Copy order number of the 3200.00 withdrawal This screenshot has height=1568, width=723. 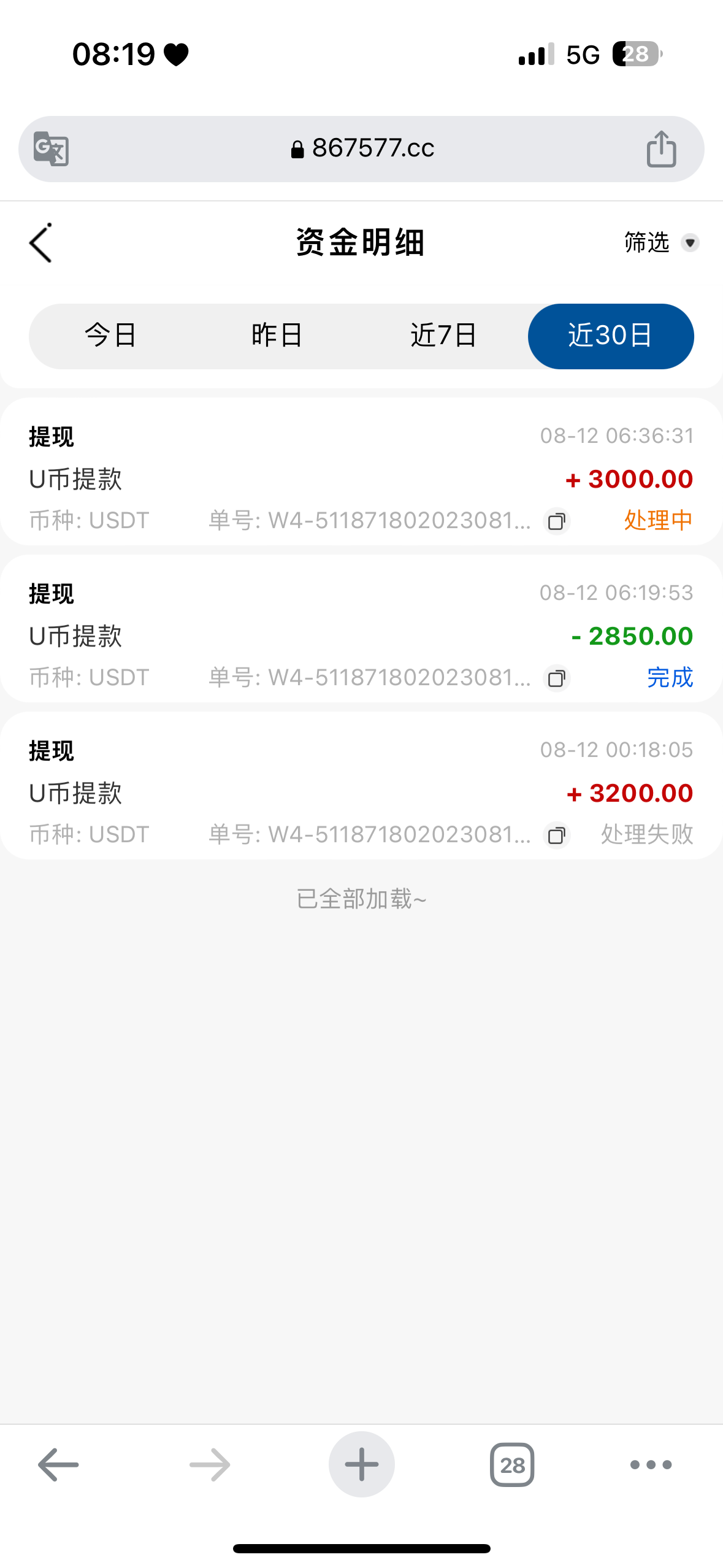coord(557,836)
